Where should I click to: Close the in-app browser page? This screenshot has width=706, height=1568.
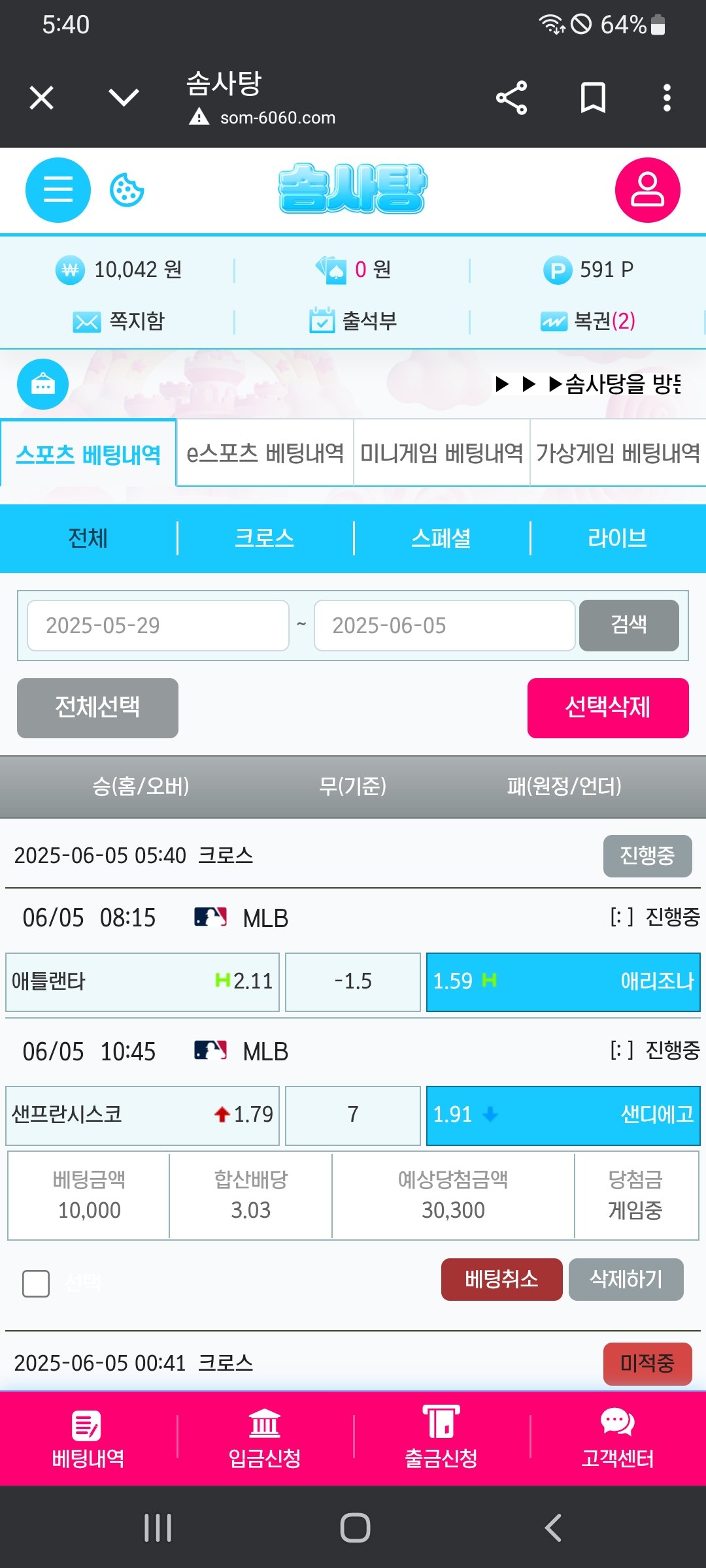[x=41, y=99]
